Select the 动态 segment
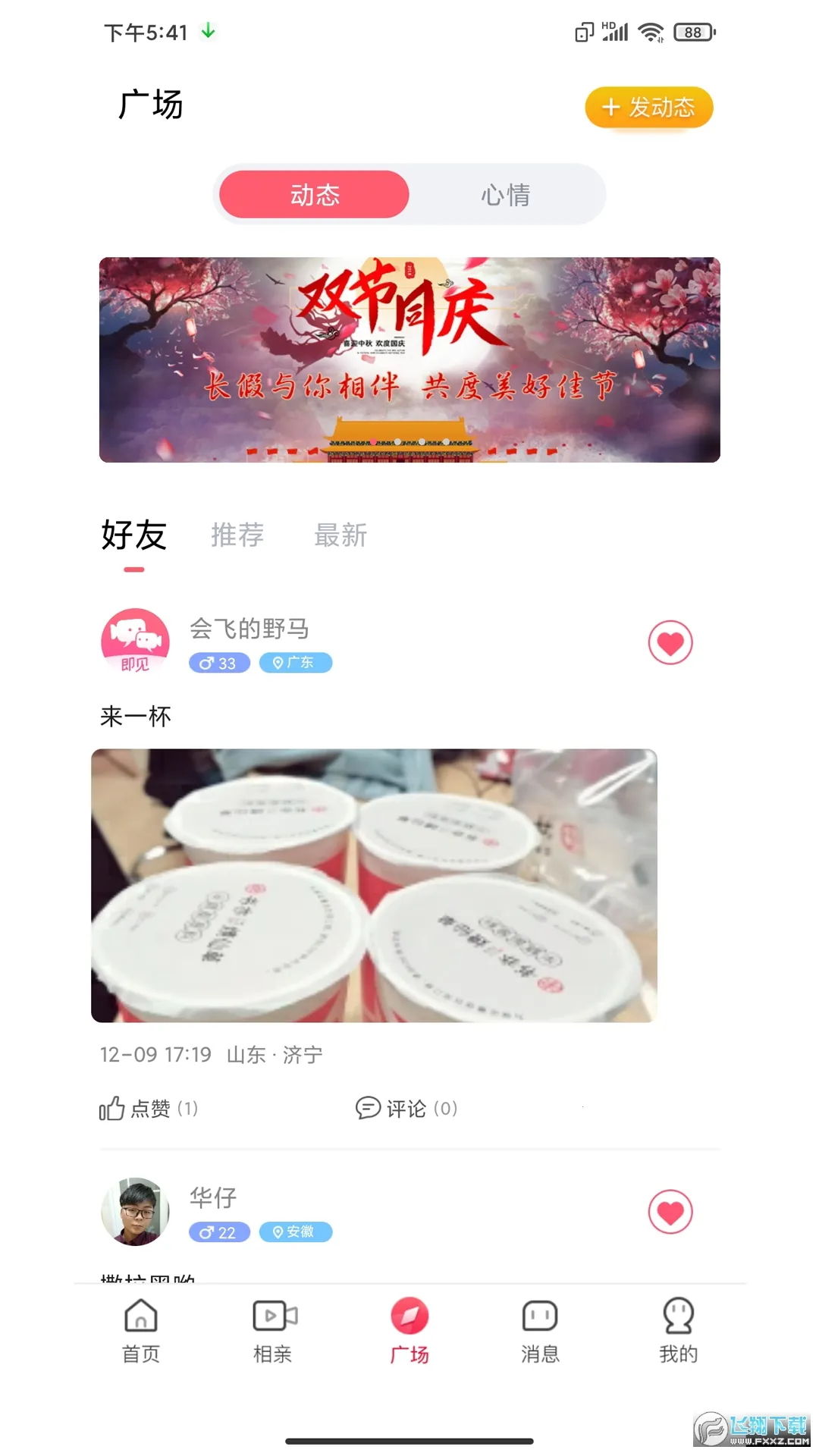This screenshot has width=819, height=1456. (x=315, y=195)
